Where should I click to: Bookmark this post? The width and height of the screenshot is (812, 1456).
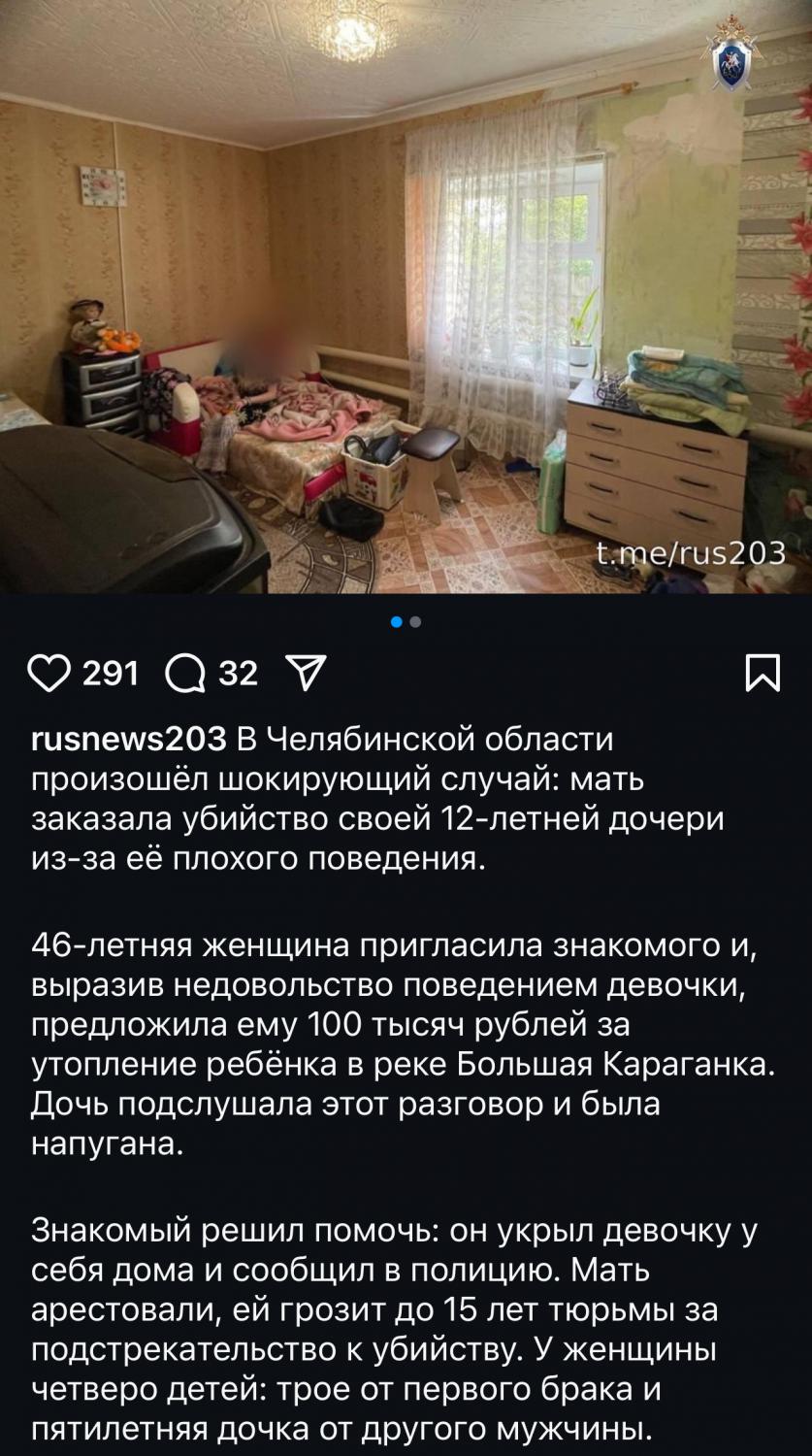click(x=763, y=673)
